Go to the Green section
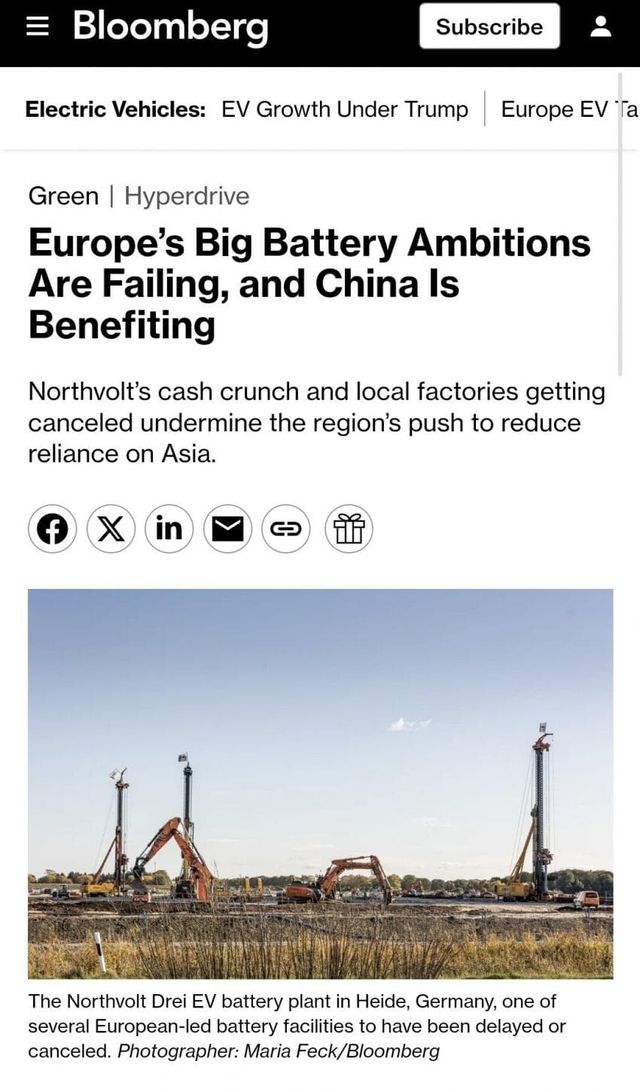The height and width of the screenshot is (1092, 640). [63, 196]
